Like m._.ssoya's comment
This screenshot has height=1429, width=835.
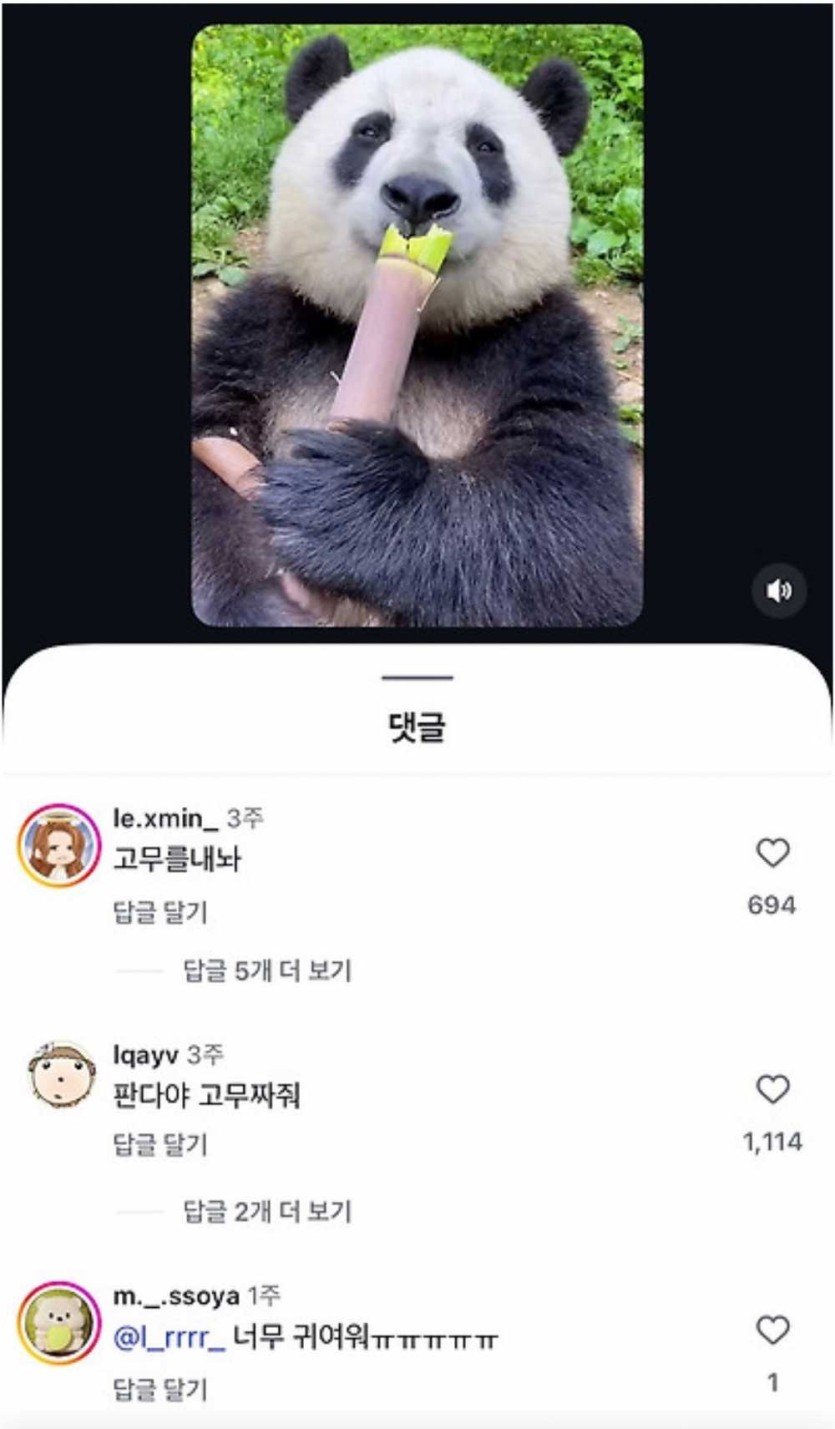point(772,1330)
